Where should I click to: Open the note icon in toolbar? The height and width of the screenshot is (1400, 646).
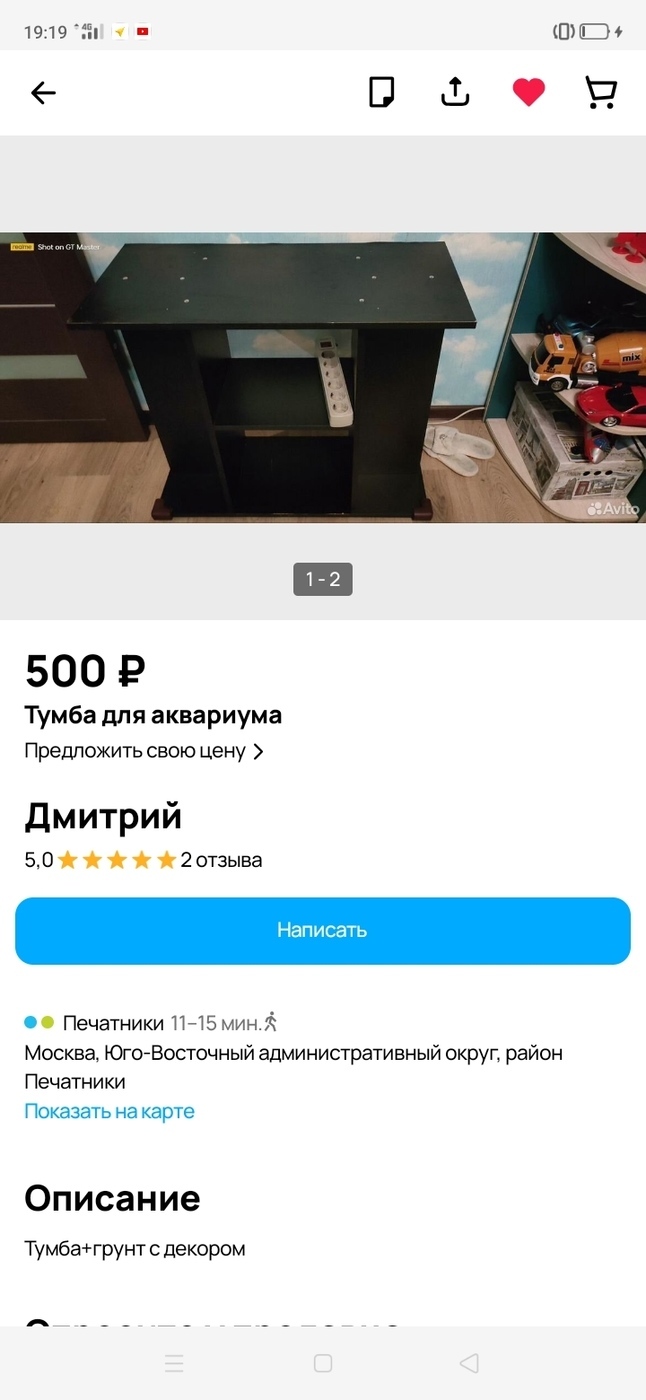382,92
